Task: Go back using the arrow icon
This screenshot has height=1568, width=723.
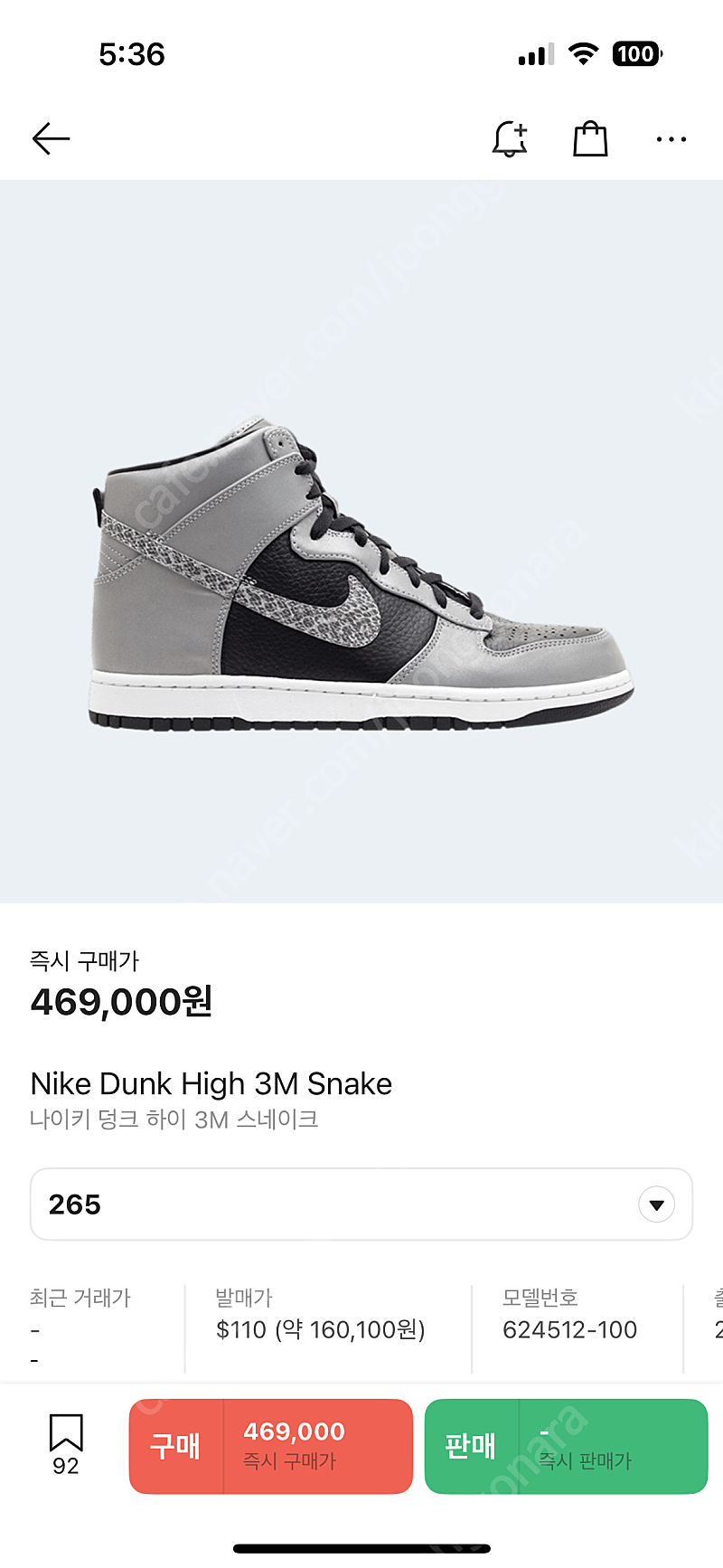Action: [x=51, y=139]
